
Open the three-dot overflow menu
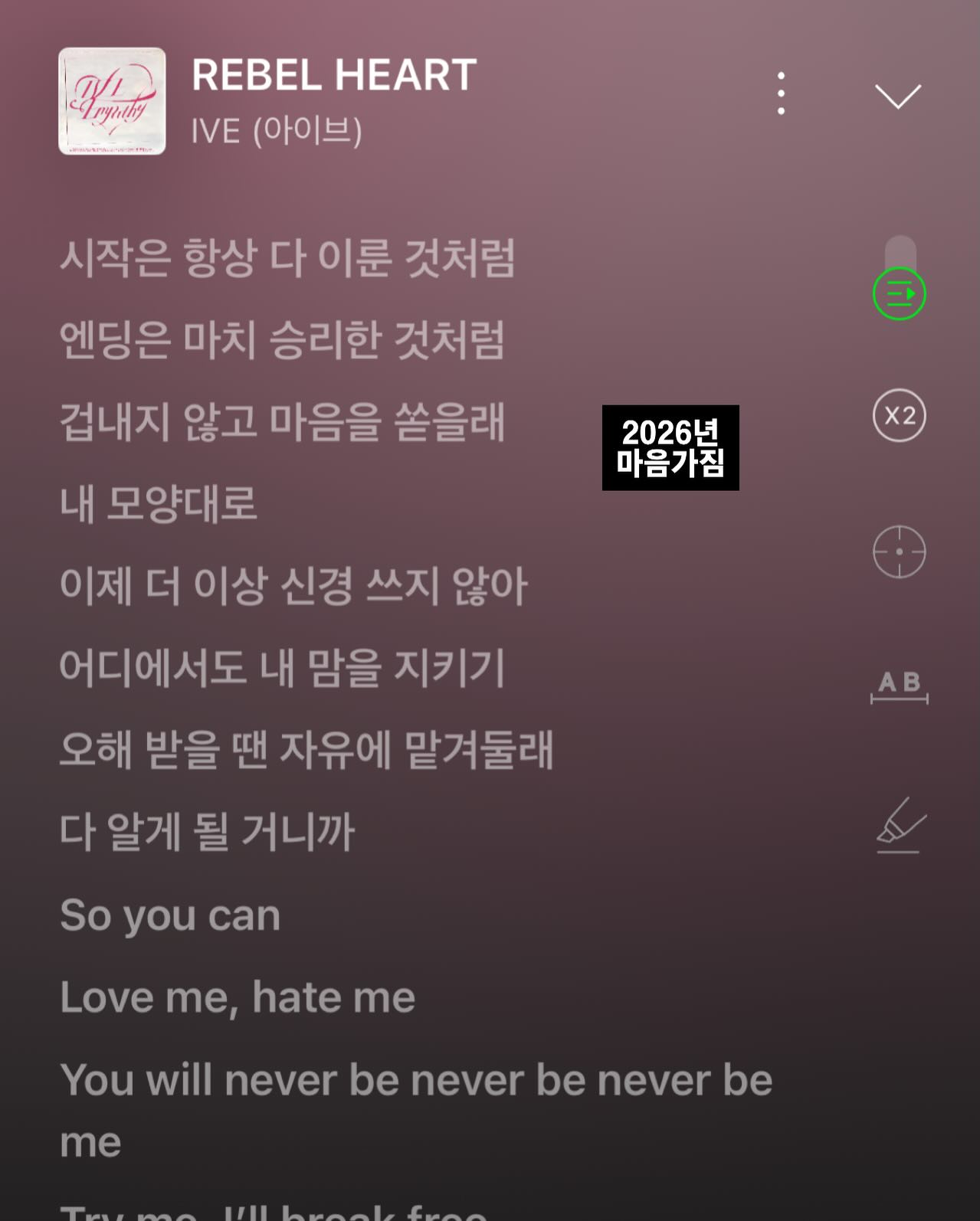pyautogui.click(x=781, y=93)
